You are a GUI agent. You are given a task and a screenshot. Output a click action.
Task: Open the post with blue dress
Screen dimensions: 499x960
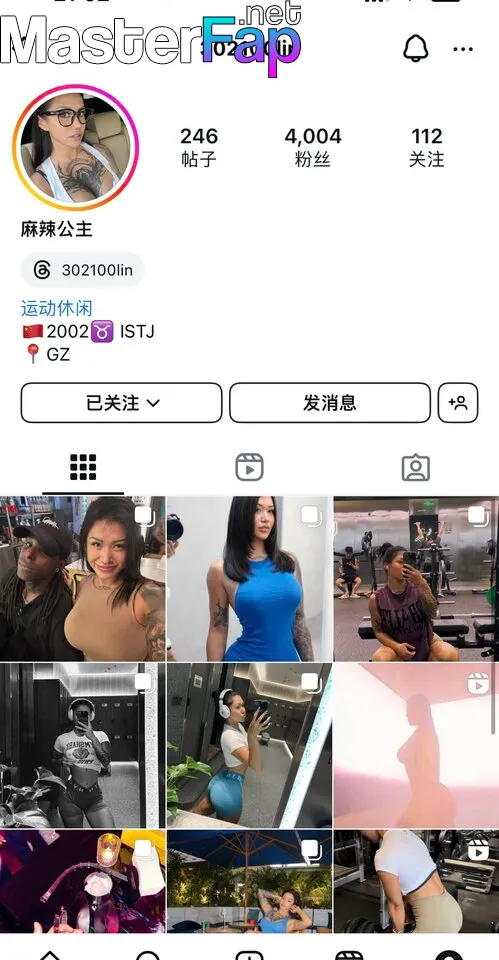249,579
